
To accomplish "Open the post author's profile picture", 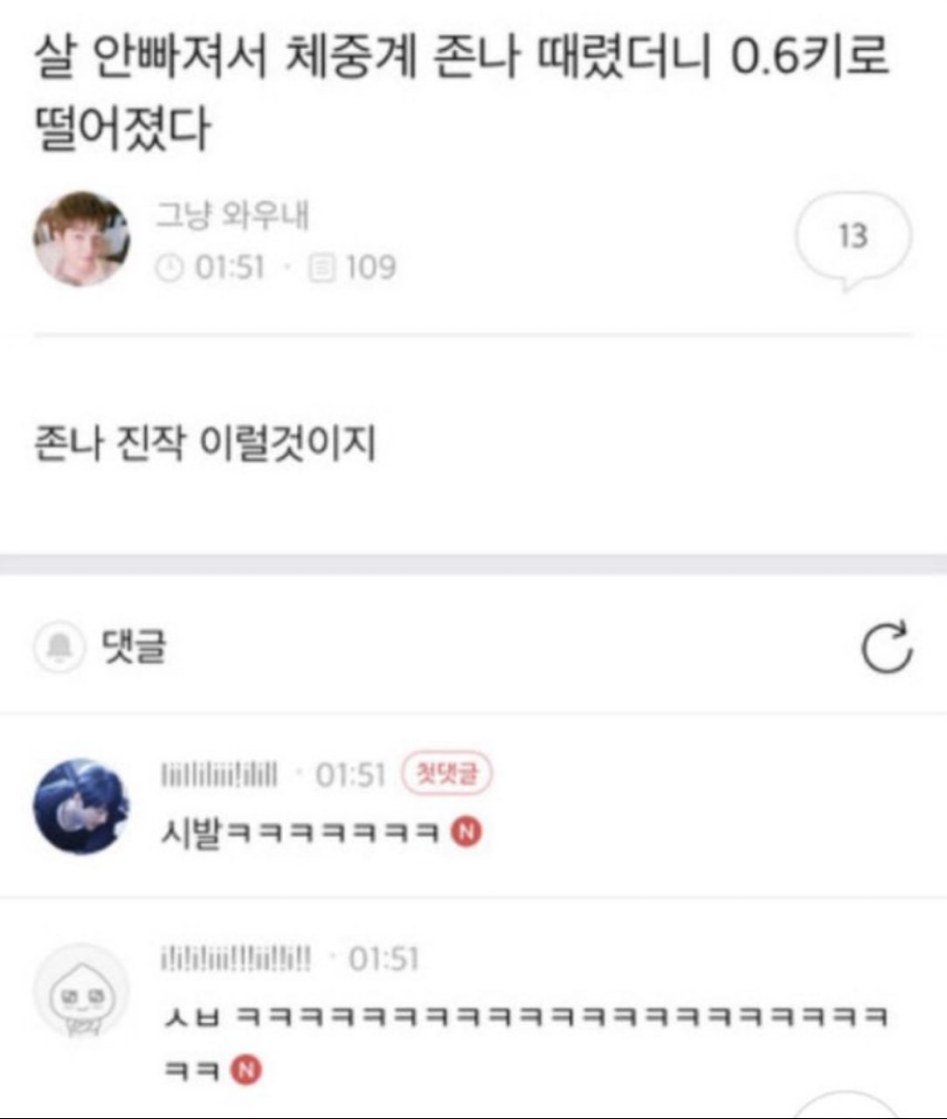I will coord(81,239).
